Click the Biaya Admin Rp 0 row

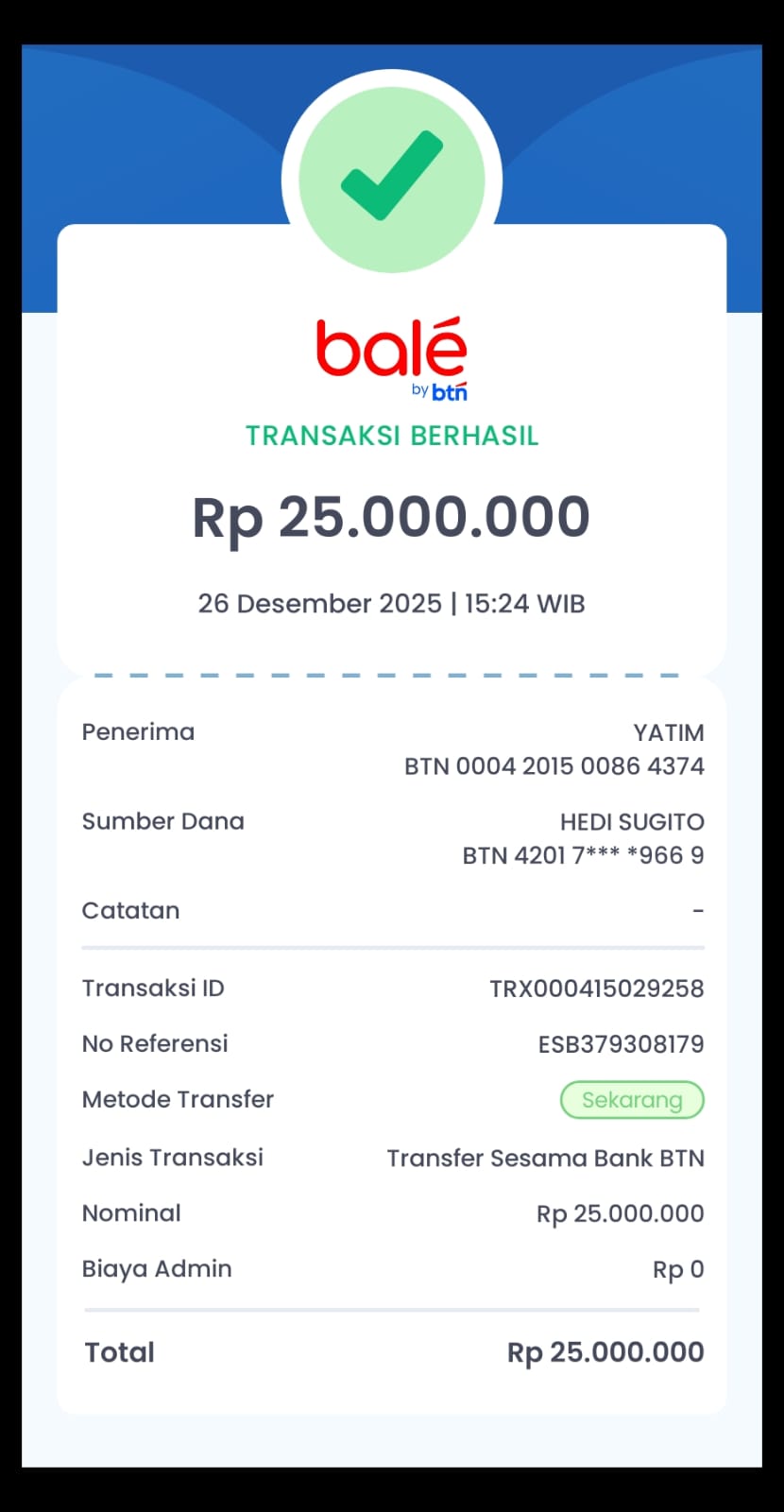coord(392,1268)
